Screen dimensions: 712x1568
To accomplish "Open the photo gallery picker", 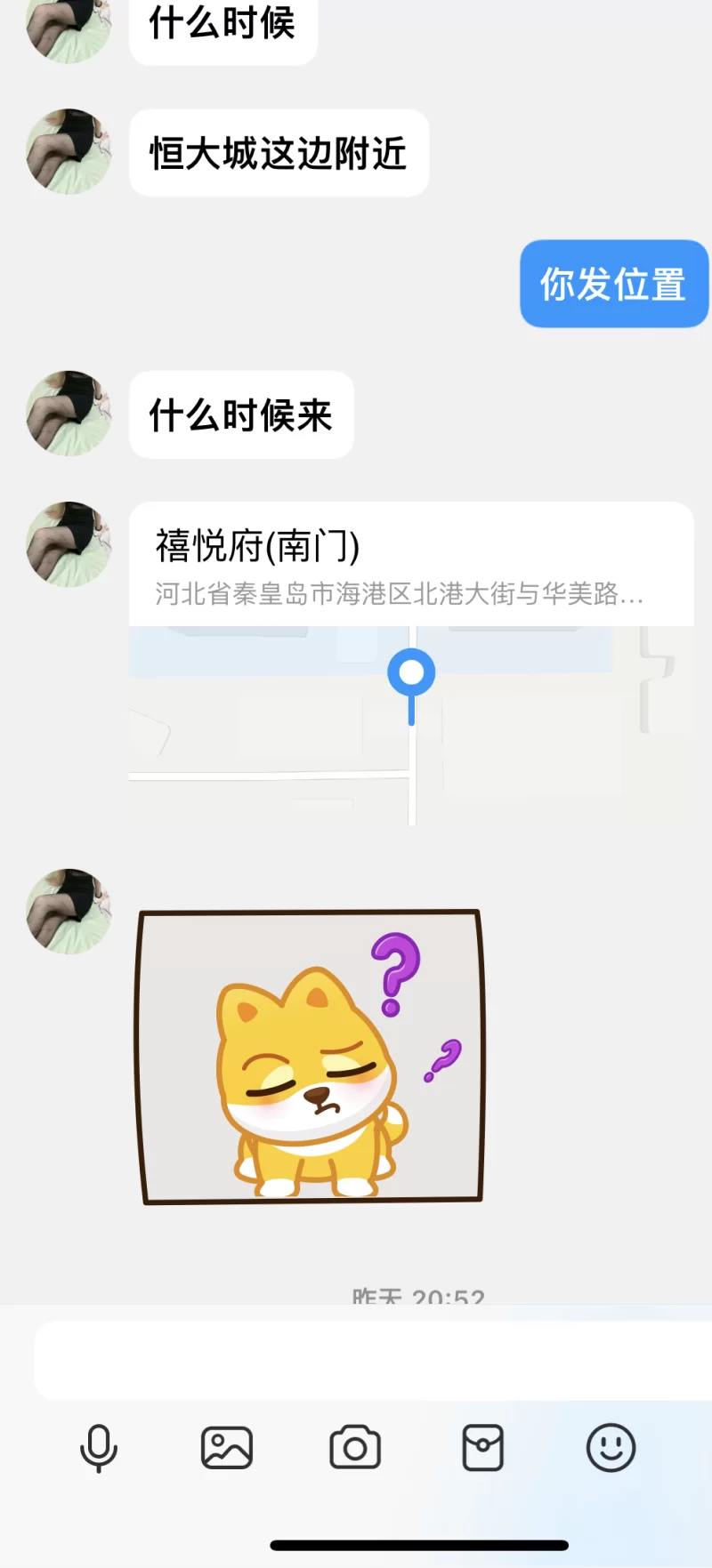I will pyautogui.click(x=227, y=1447).
